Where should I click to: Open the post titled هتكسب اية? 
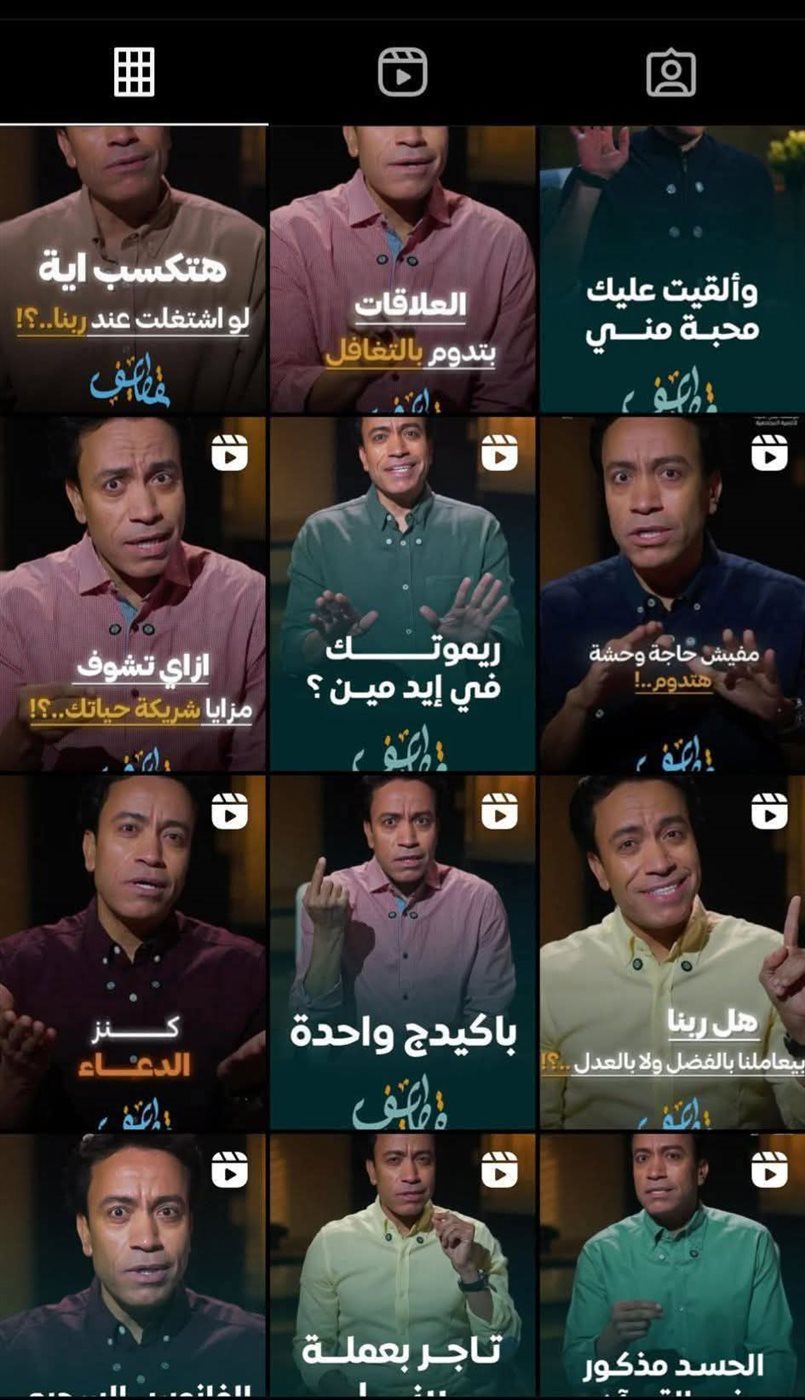(x=133, y=268)
